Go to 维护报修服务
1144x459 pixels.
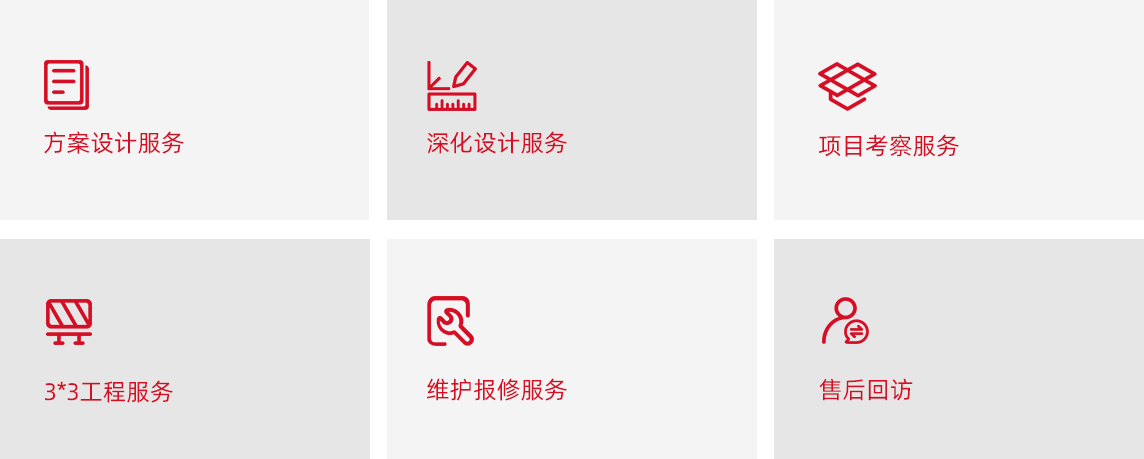[x=571, y=348]
